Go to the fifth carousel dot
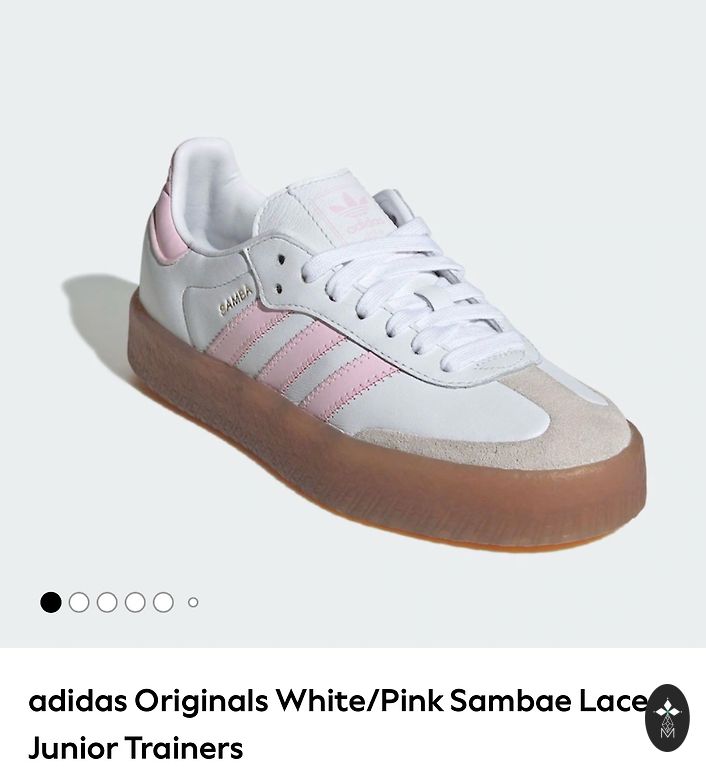This screenshot has height=768, width=706. click(x=163, y=602)
